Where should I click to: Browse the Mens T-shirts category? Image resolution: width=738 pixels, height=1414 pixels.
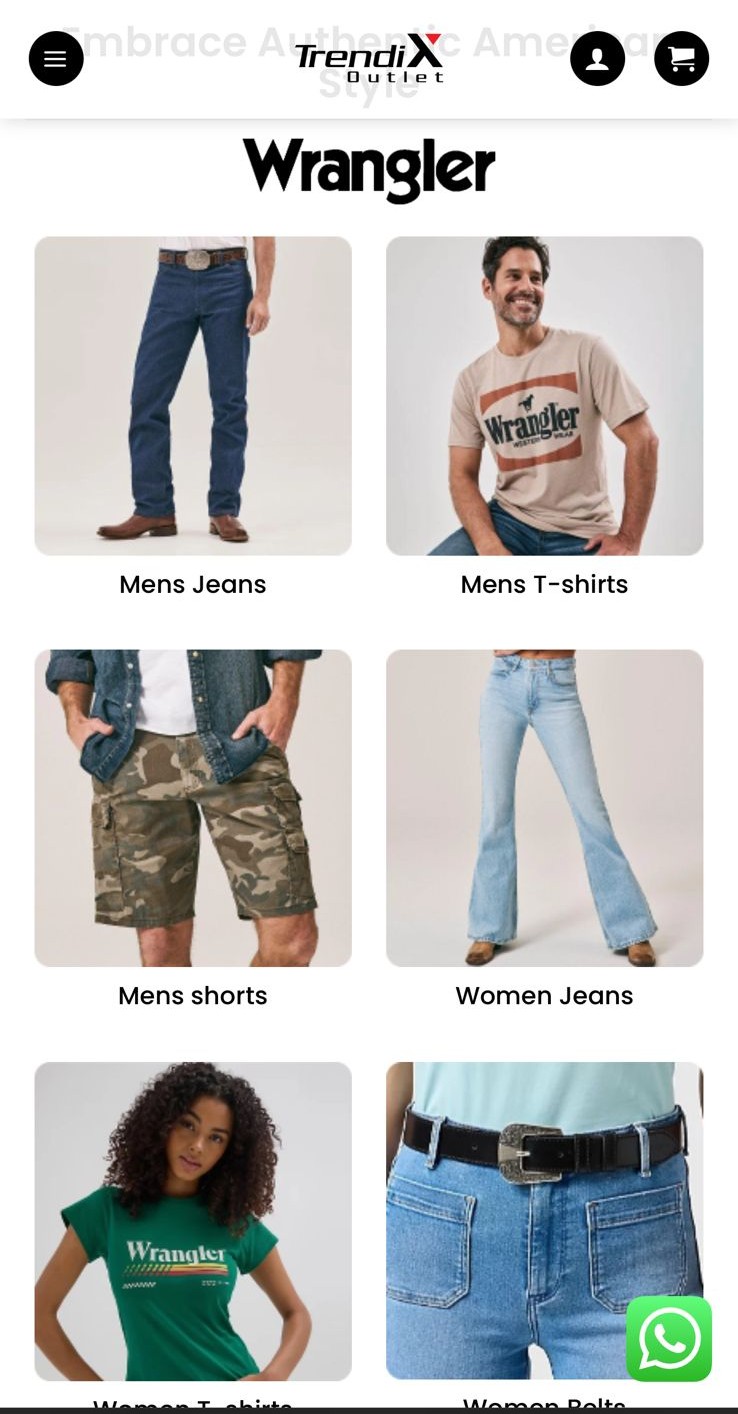[x=544, y=396]
